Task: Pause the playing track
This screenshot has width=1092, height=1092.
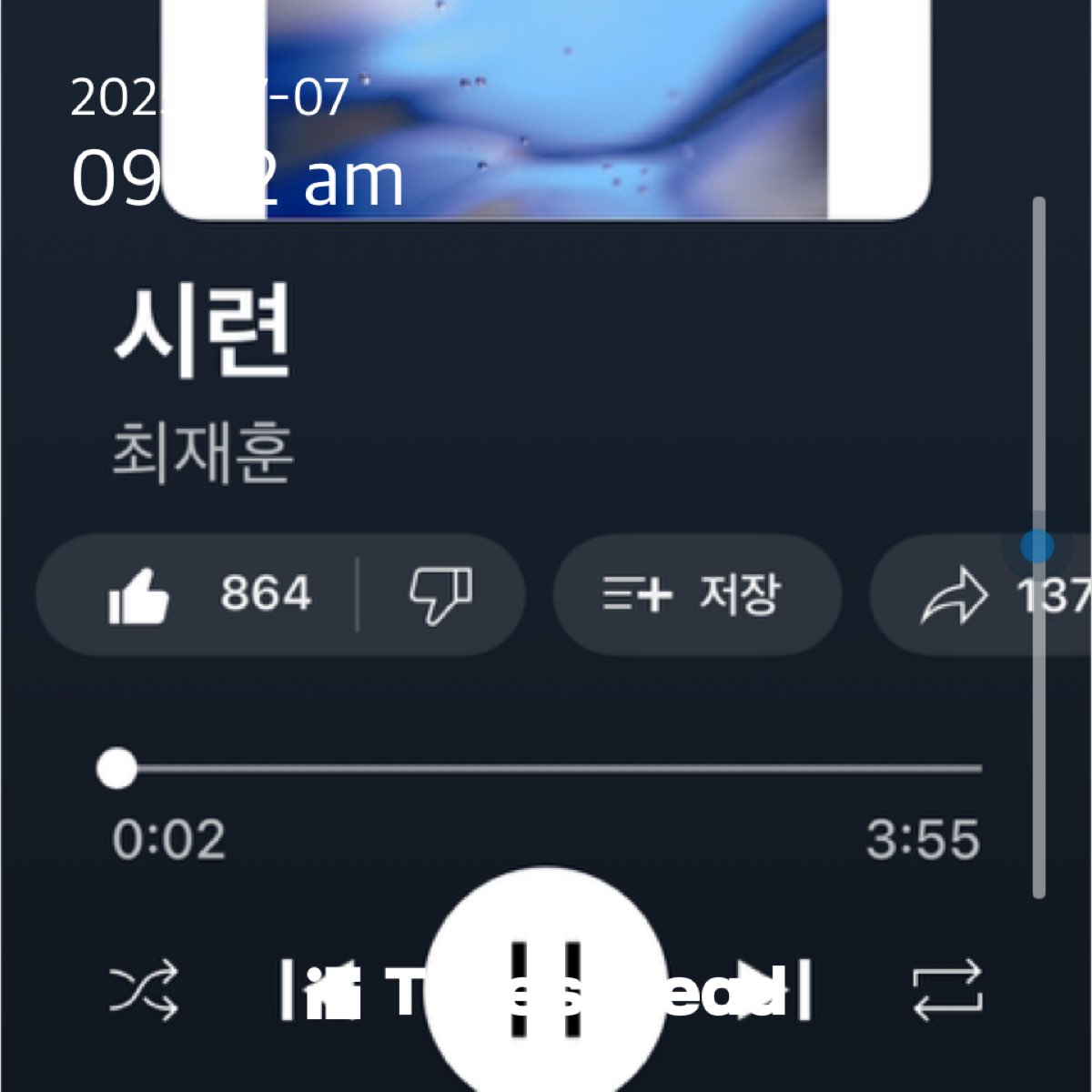Action: click(x=546, y=987)
